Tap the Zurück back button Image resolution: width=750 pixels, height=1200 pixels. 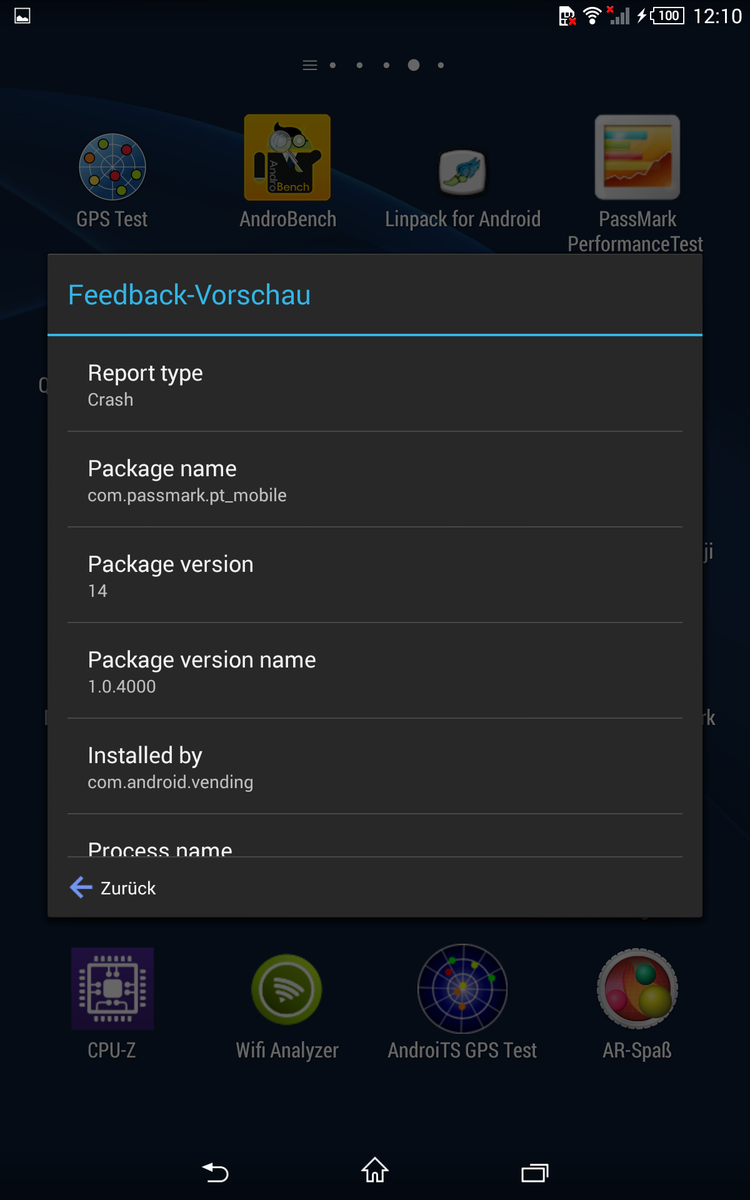click(x=113, y=887)
